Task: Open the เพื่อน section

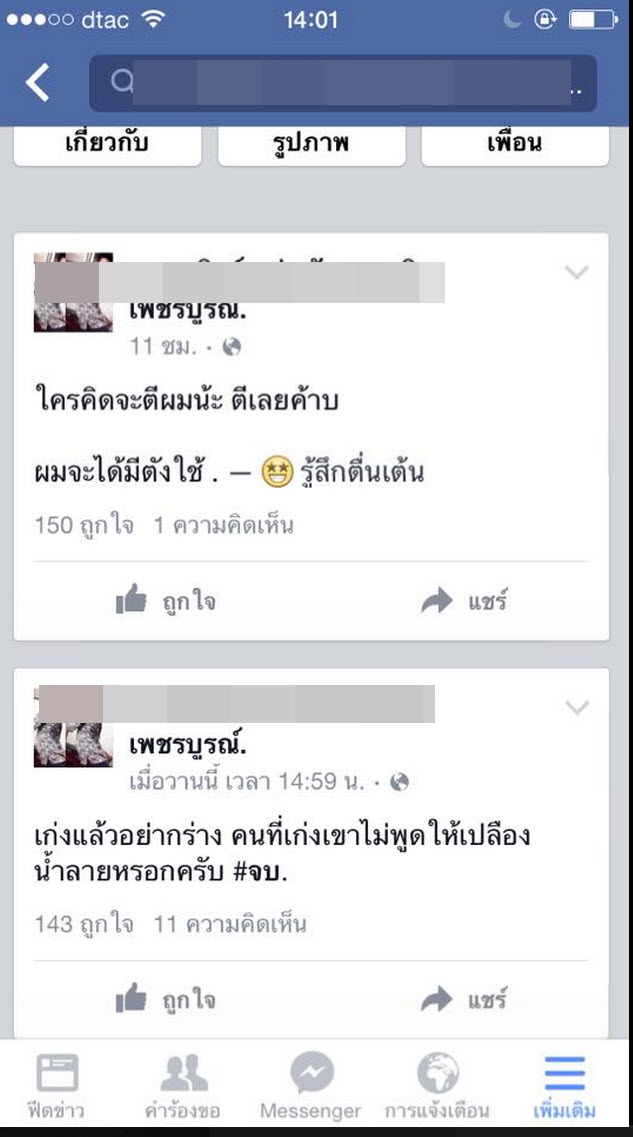Action: tap(514, 143)
